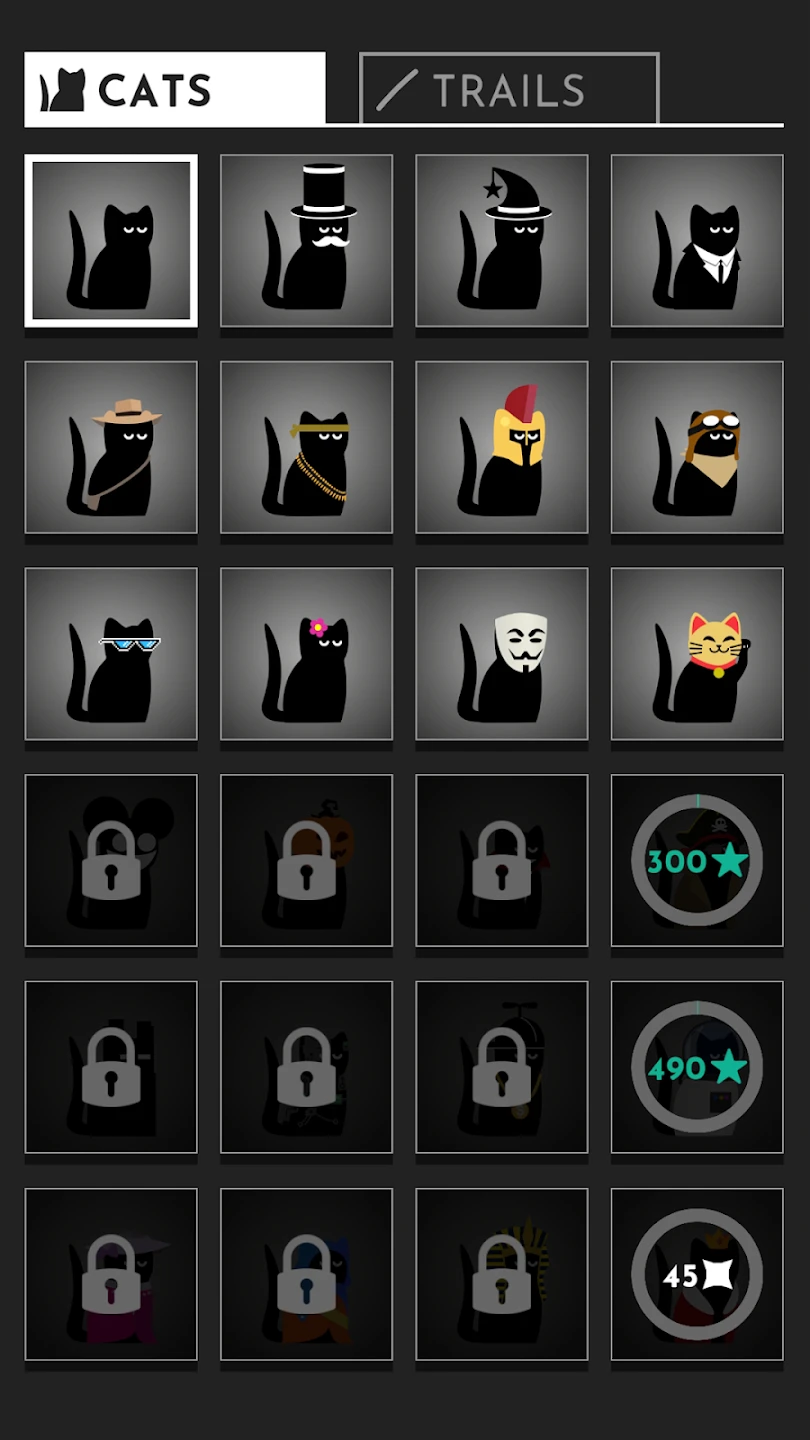Screen dimensions: 810x1440
Task: Buy the astronaut cat for 490 stars
Action: 697,1067
